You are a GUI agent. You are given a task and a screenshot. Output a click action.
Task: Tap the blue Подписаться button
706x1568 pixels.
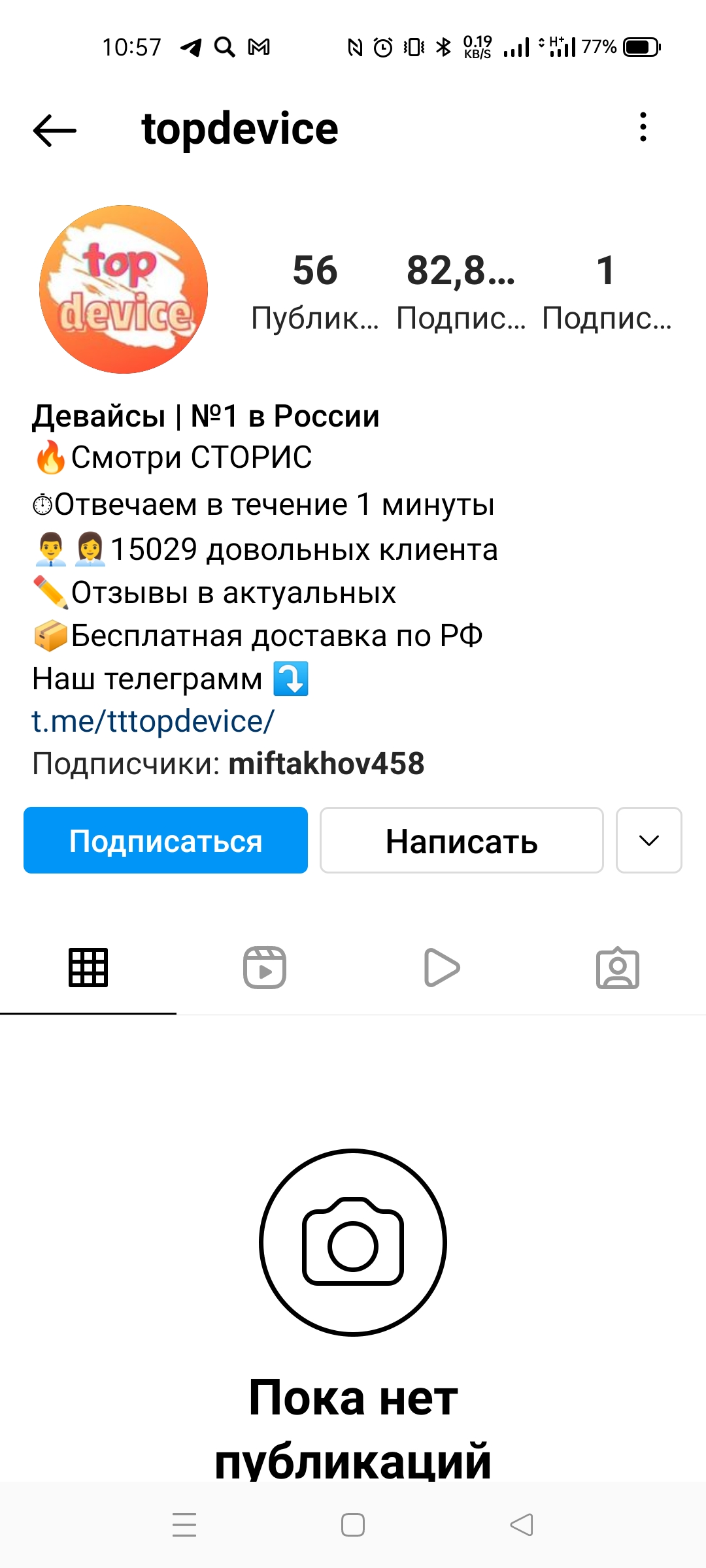[165, 840]
